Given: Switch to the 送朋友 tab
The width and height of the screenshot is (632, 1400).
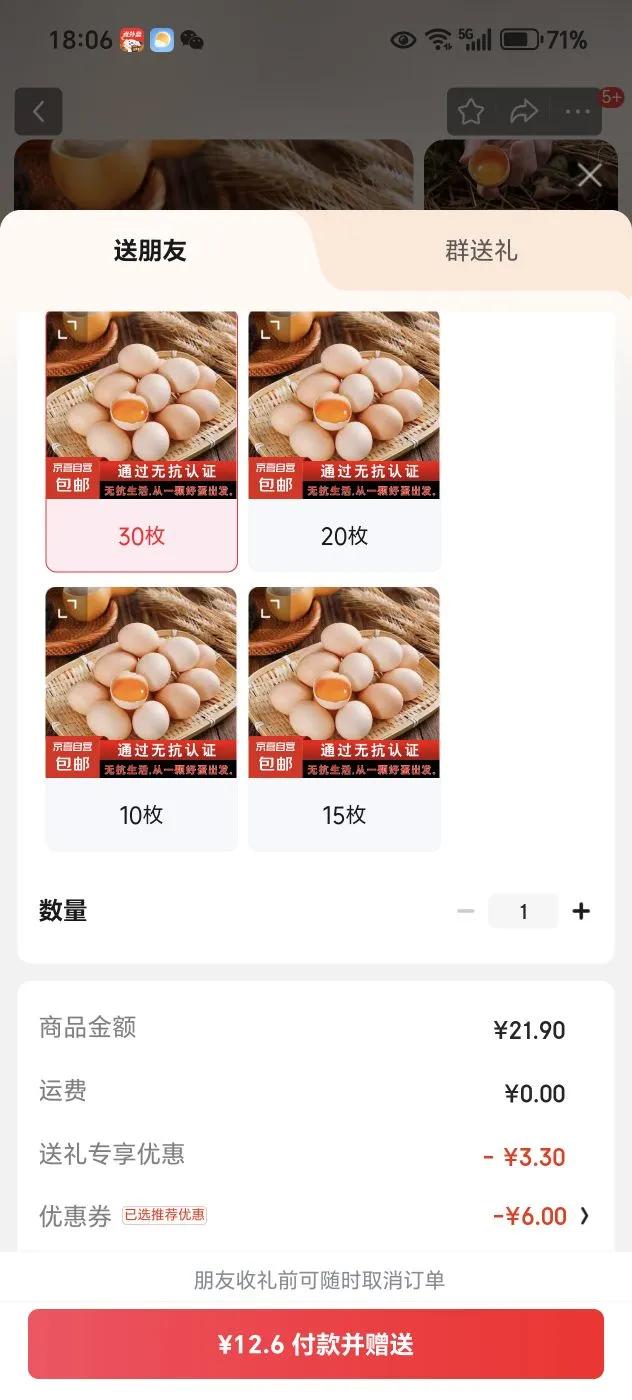Looking at the screenshot, I should point(150,251).
